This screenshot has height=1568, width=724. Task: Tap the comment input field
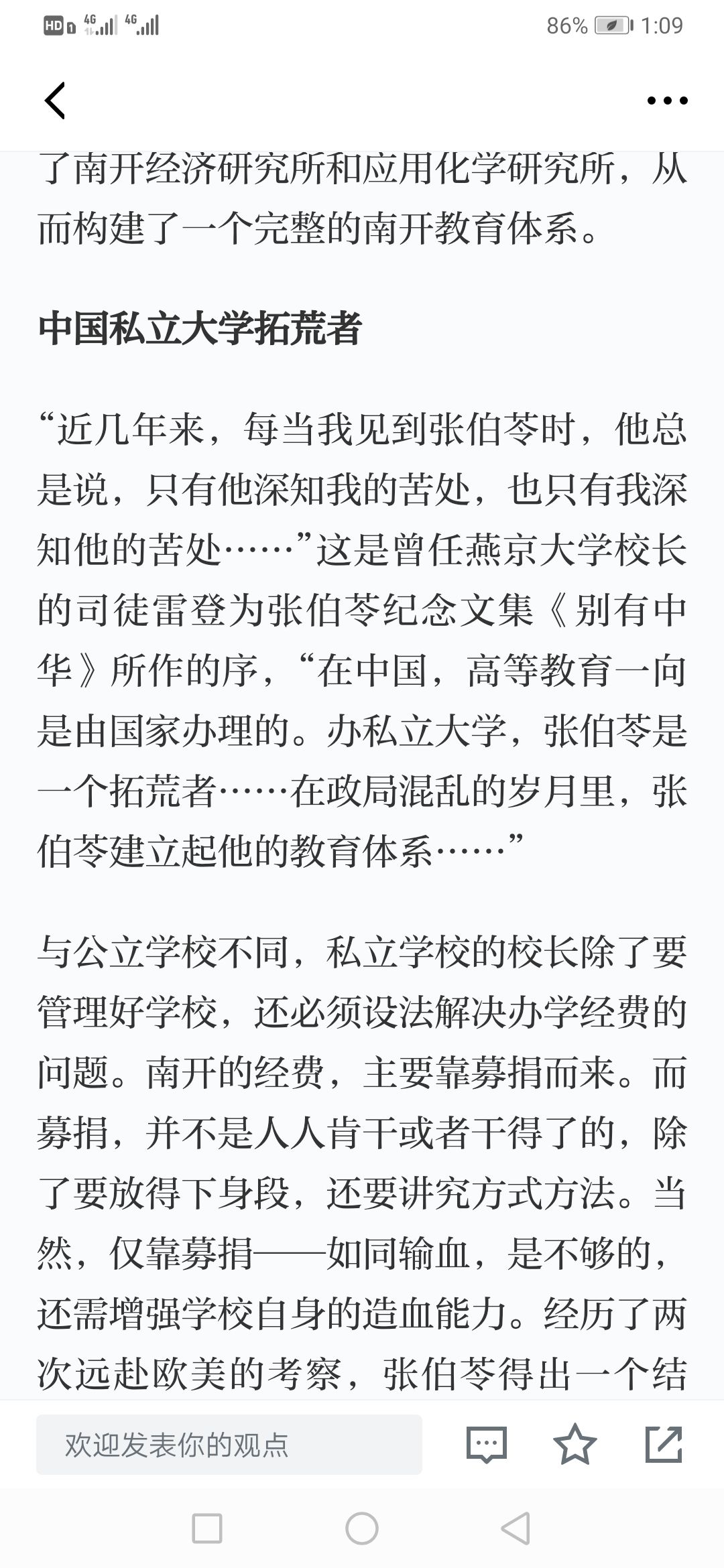[x=229, y=1445]
